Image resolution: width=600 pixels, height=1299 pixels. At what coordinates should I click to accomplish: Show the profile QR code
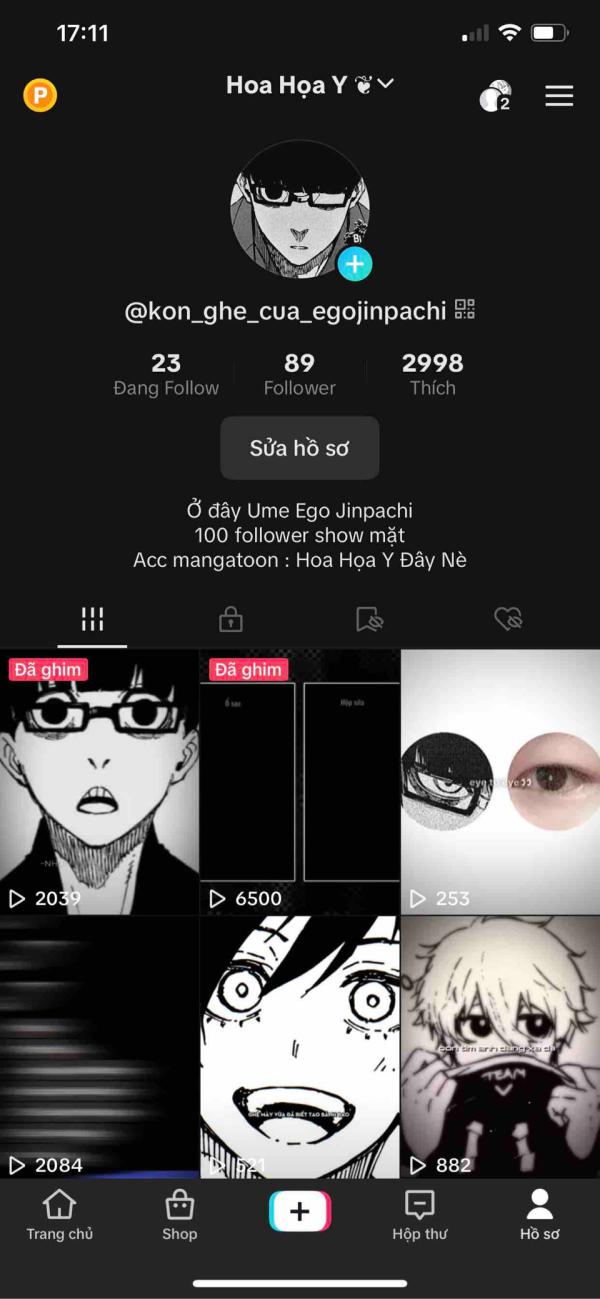click(465, 310)
